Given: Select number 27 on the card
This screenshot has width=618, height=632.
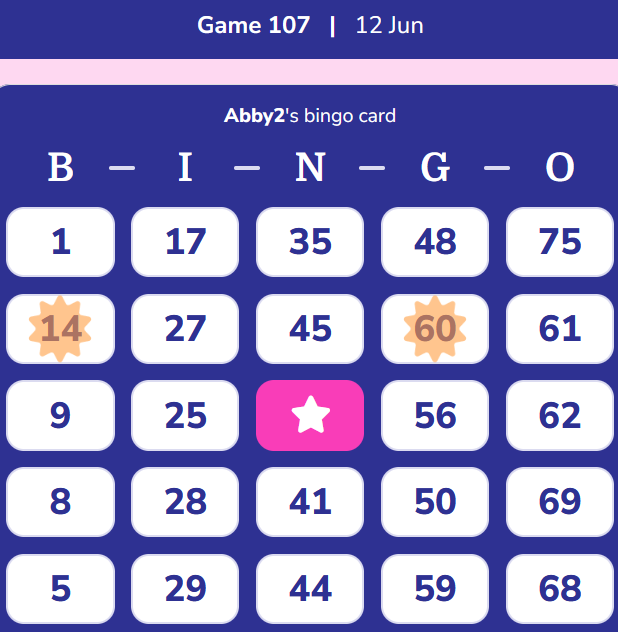Looking at the screenshot, I should point(185,329).
